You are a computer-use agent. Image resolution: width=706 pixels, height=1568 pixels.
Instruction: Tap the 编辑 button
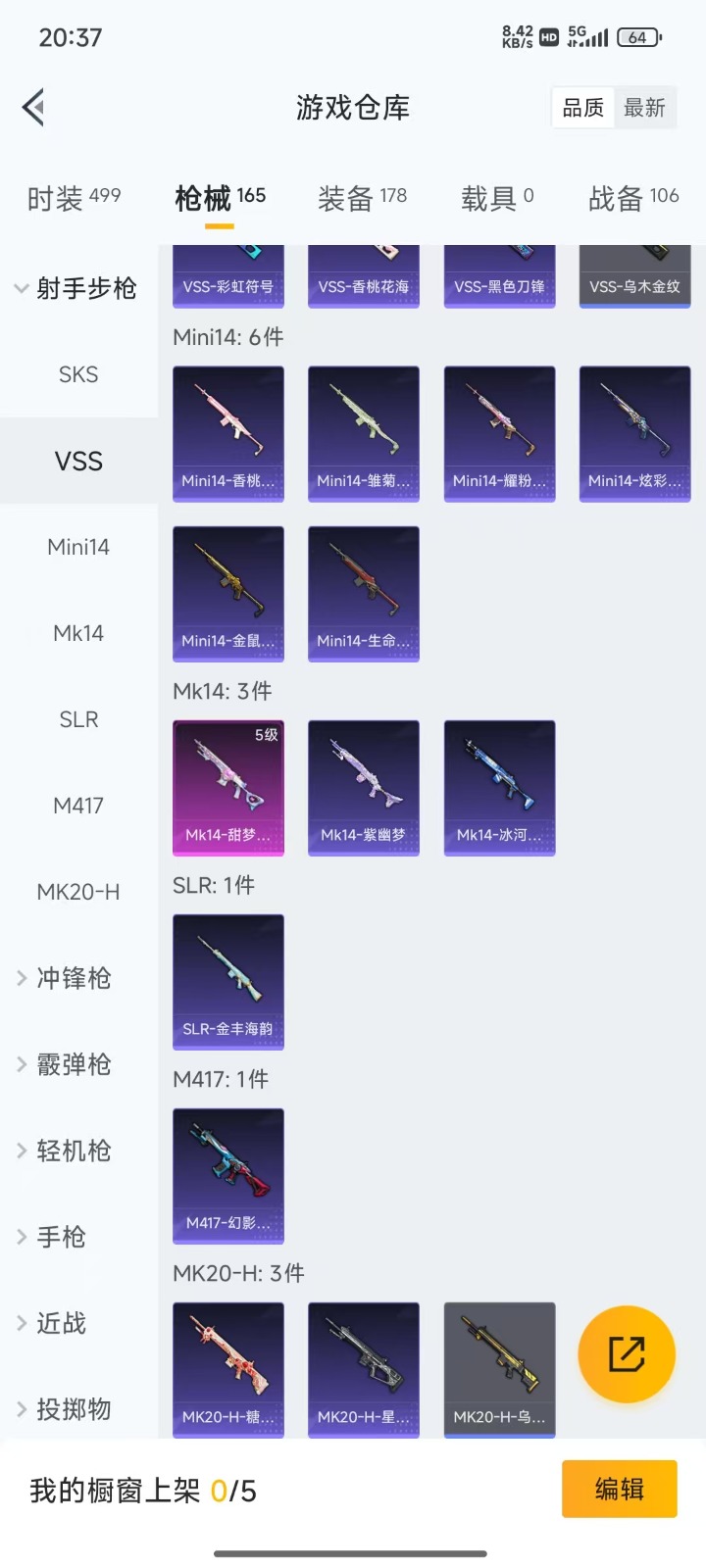click(x=619, y=1489)
